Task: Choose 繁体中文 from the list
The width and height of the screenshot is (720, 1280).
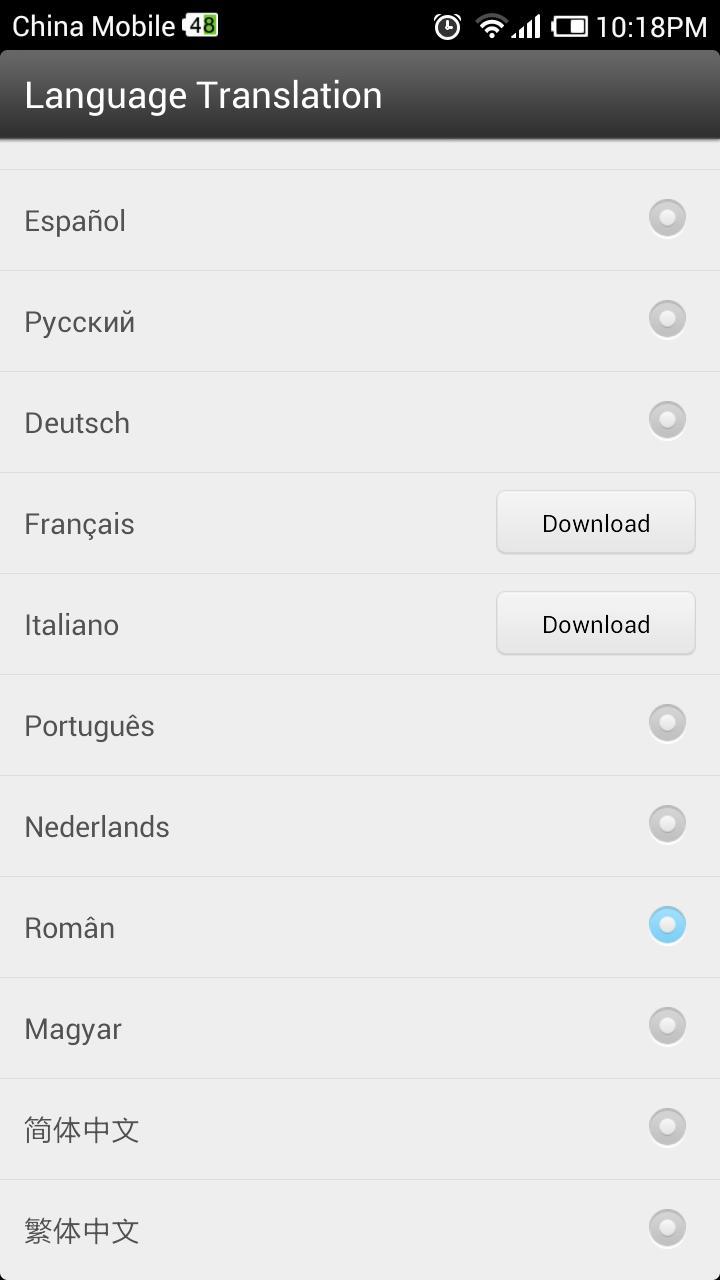Action: pyautogui.click(x=666, y=1227)
